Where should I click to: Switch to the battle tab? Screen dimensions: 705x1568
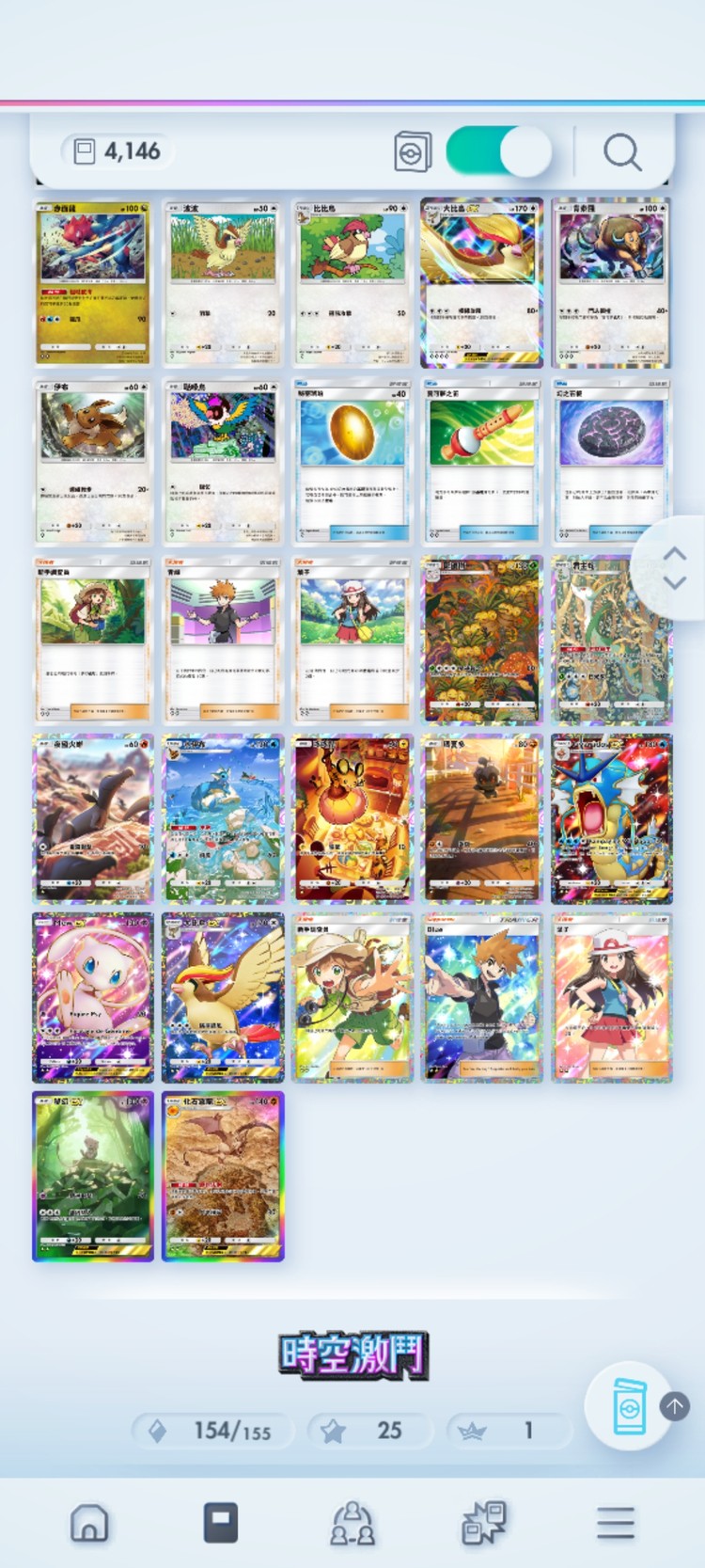tap(484, 1522)
